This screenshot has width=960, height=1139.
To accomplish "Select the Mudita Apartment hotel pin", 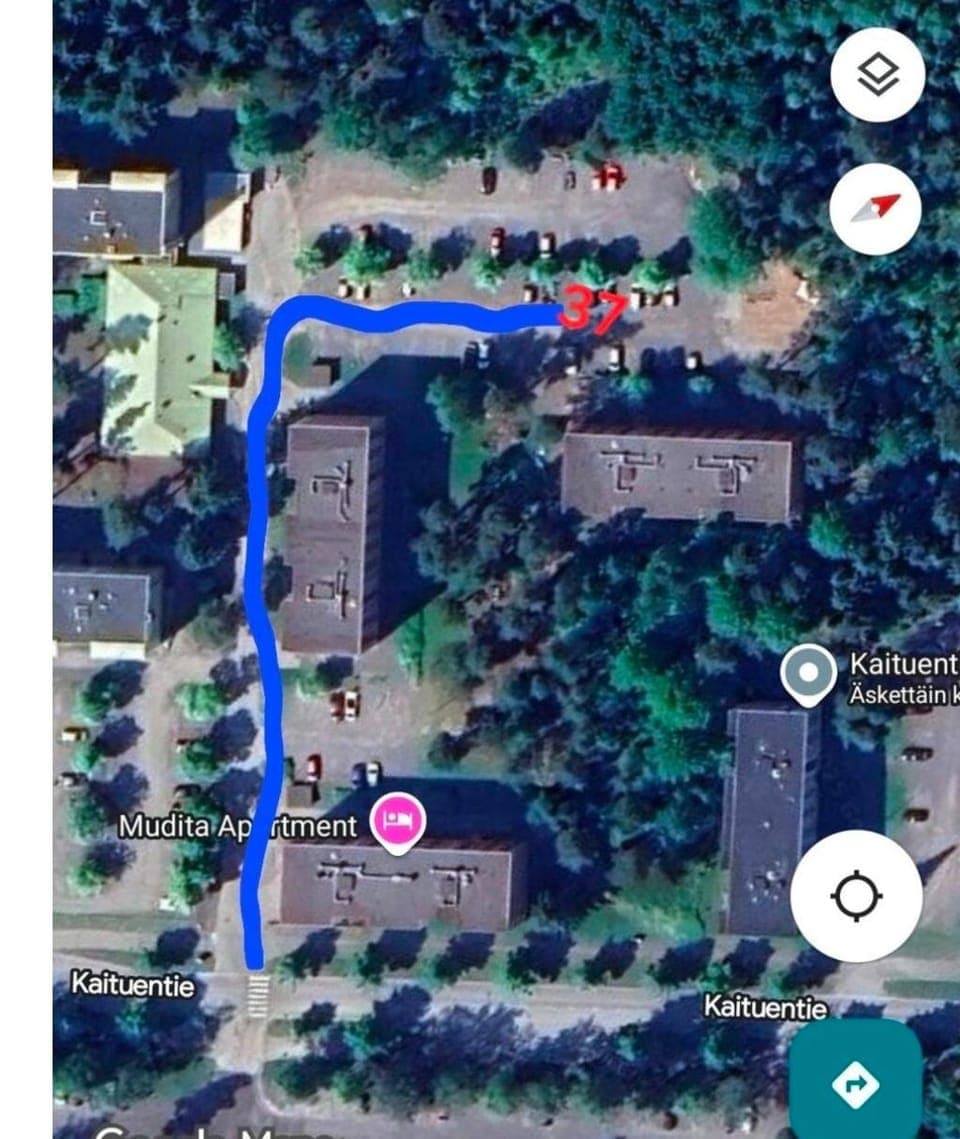I will [399, 821].
